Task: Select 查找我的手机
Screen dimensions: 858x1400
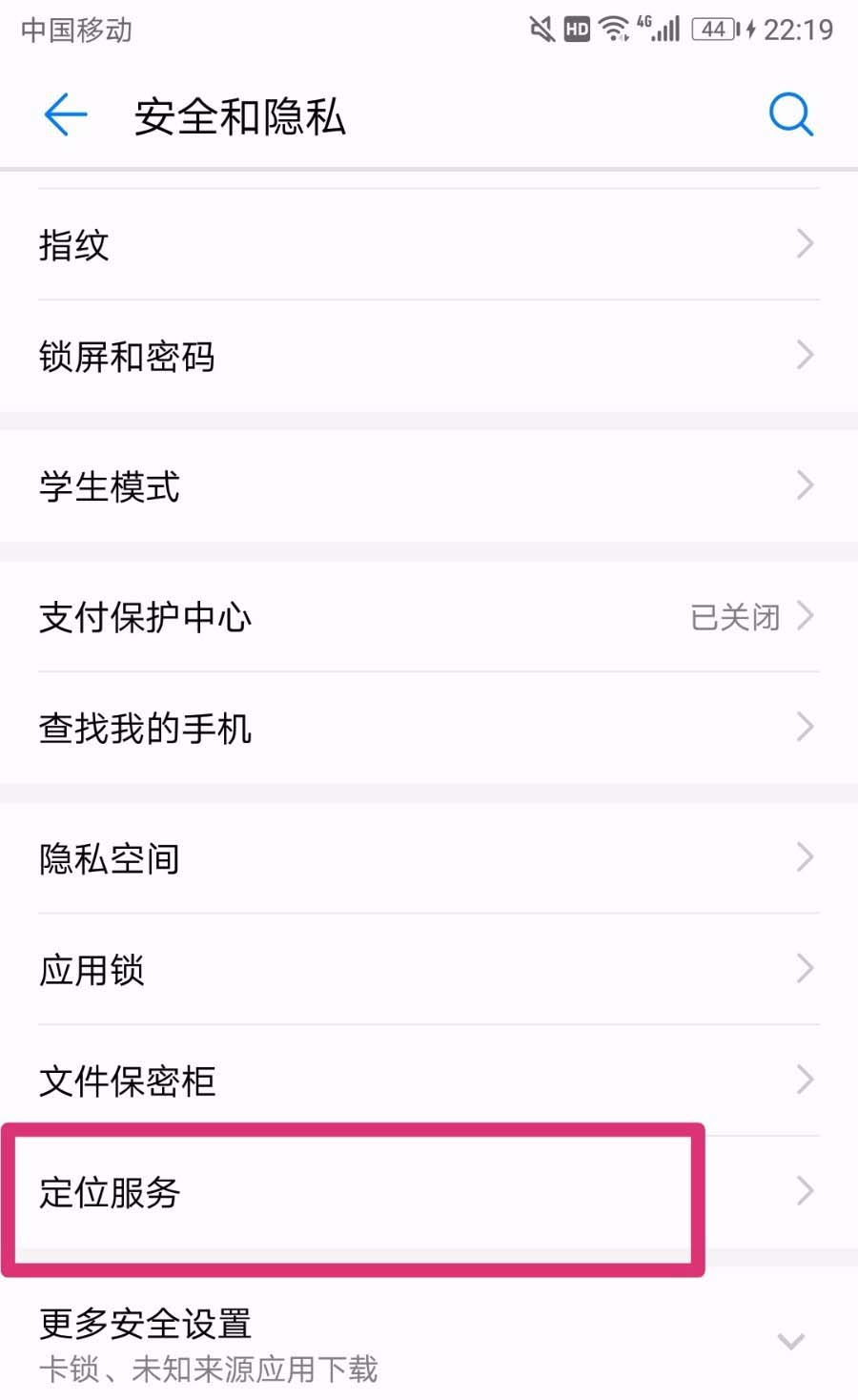Action: coord(429,729)
